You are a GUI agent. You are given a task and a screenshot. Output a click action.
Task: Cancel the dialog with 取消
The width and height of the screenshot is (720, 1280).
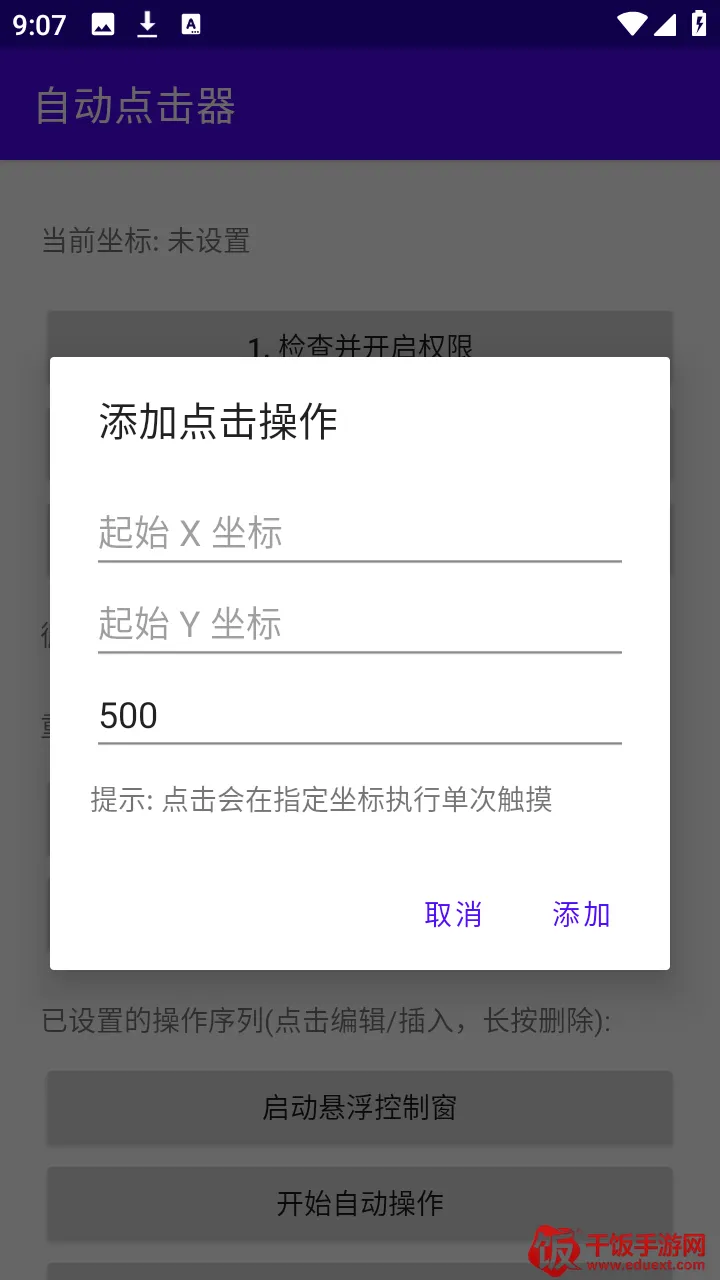coord(453,914)
